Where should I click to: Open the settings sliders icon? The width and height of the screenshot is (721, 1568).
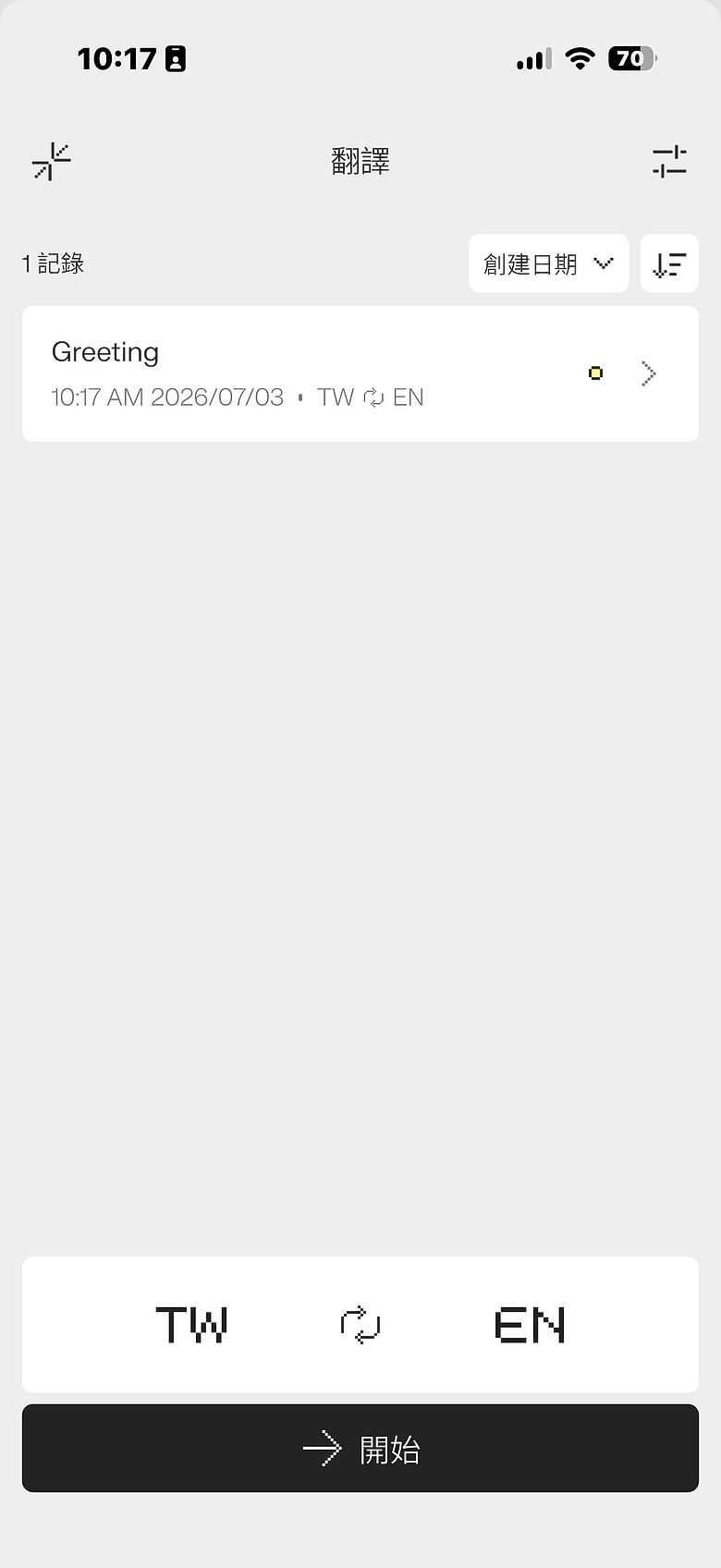point(669,162)
